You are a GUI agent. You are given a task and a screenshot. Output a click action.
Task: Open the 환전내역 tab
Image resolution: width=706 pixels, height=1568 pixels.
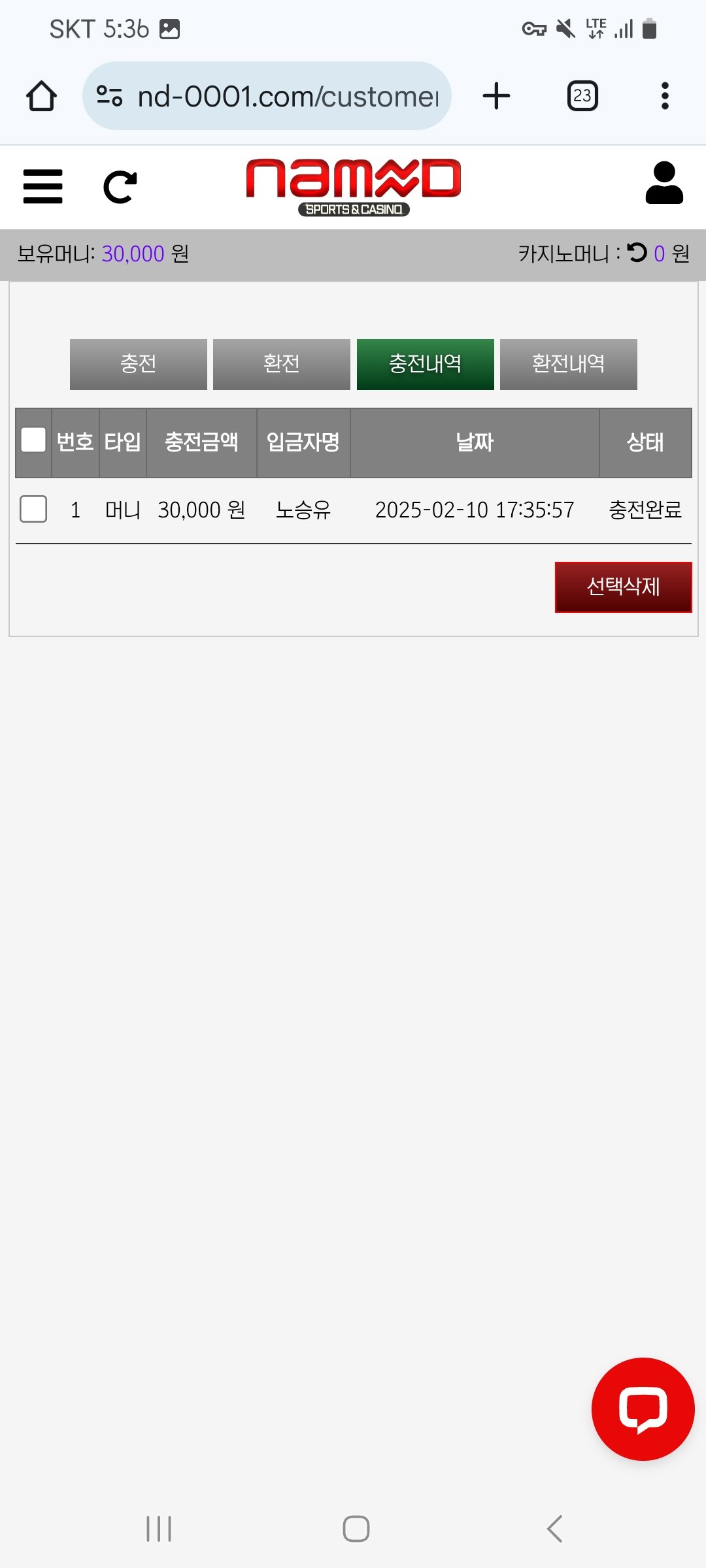[568, 364]
